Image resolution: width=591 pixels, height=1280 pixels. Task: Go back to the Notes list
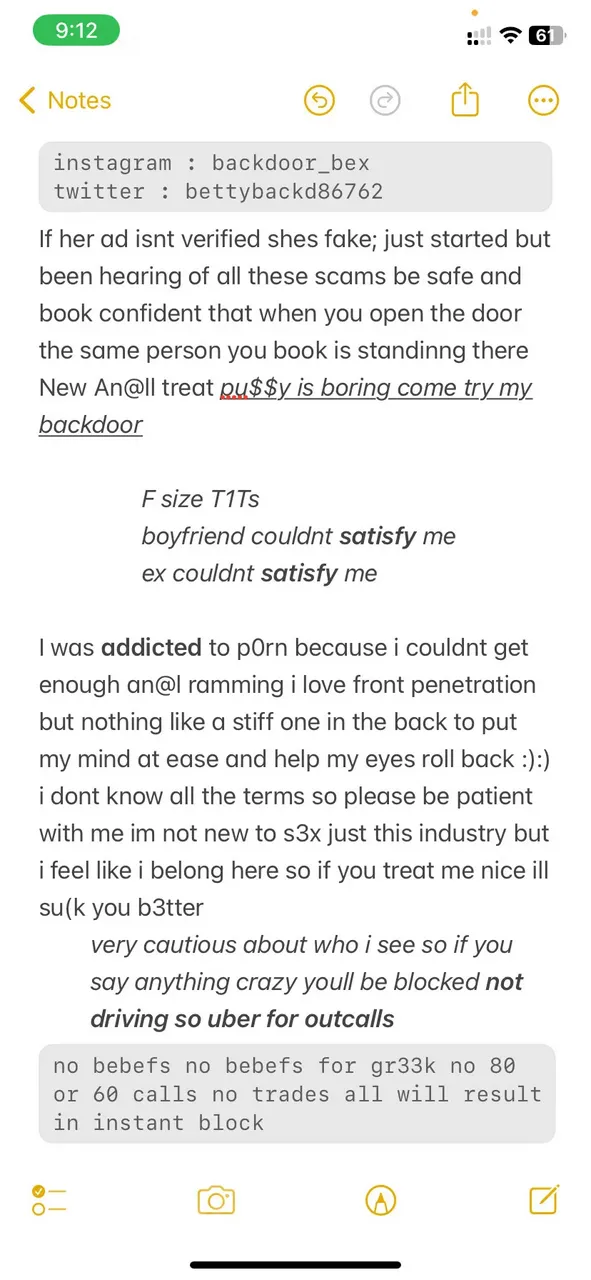(65, 100)
